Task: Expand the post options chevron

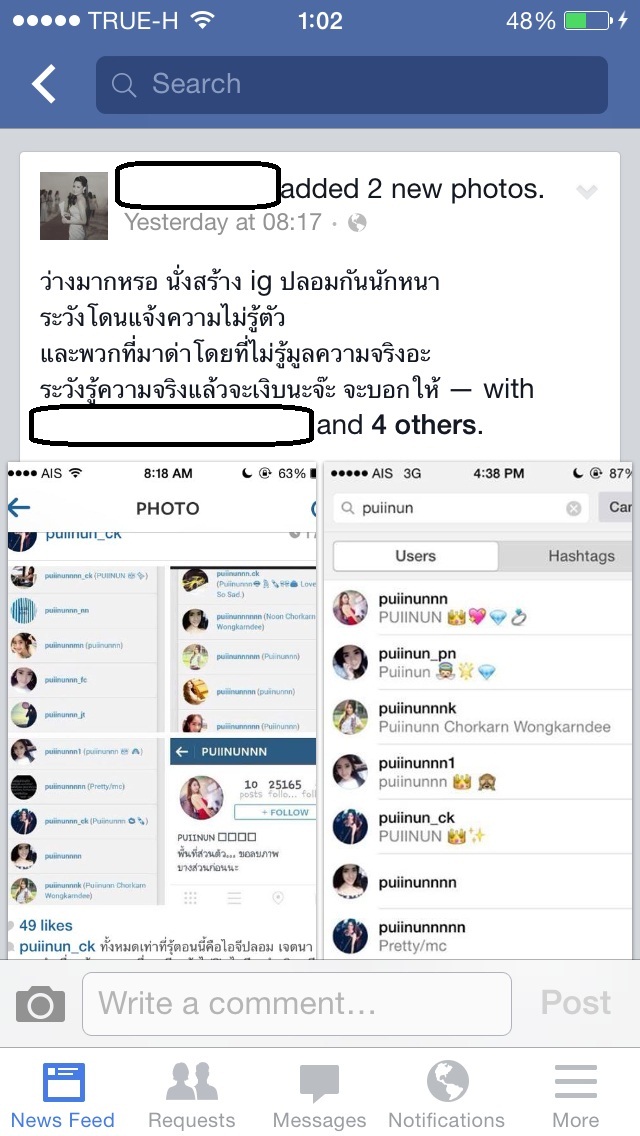Action: click(587, 192)
